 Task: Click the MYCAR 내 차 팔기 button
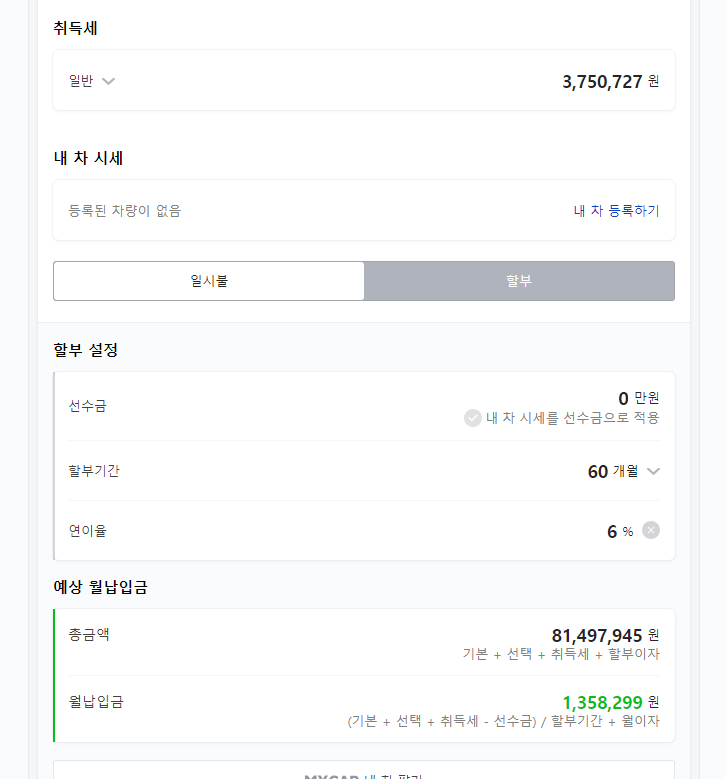click(x=363, y=775)
